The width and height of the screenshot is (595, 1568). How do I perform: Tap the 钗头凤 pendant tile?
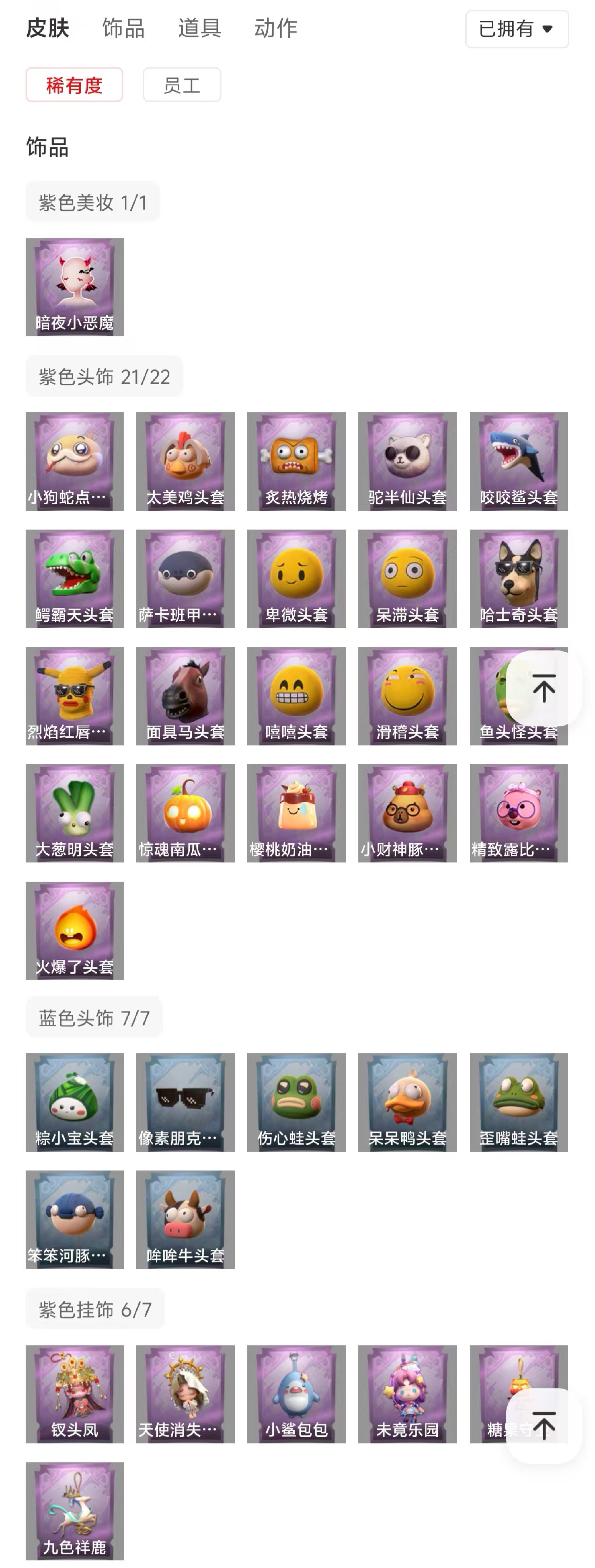(x=74, y=1394)
